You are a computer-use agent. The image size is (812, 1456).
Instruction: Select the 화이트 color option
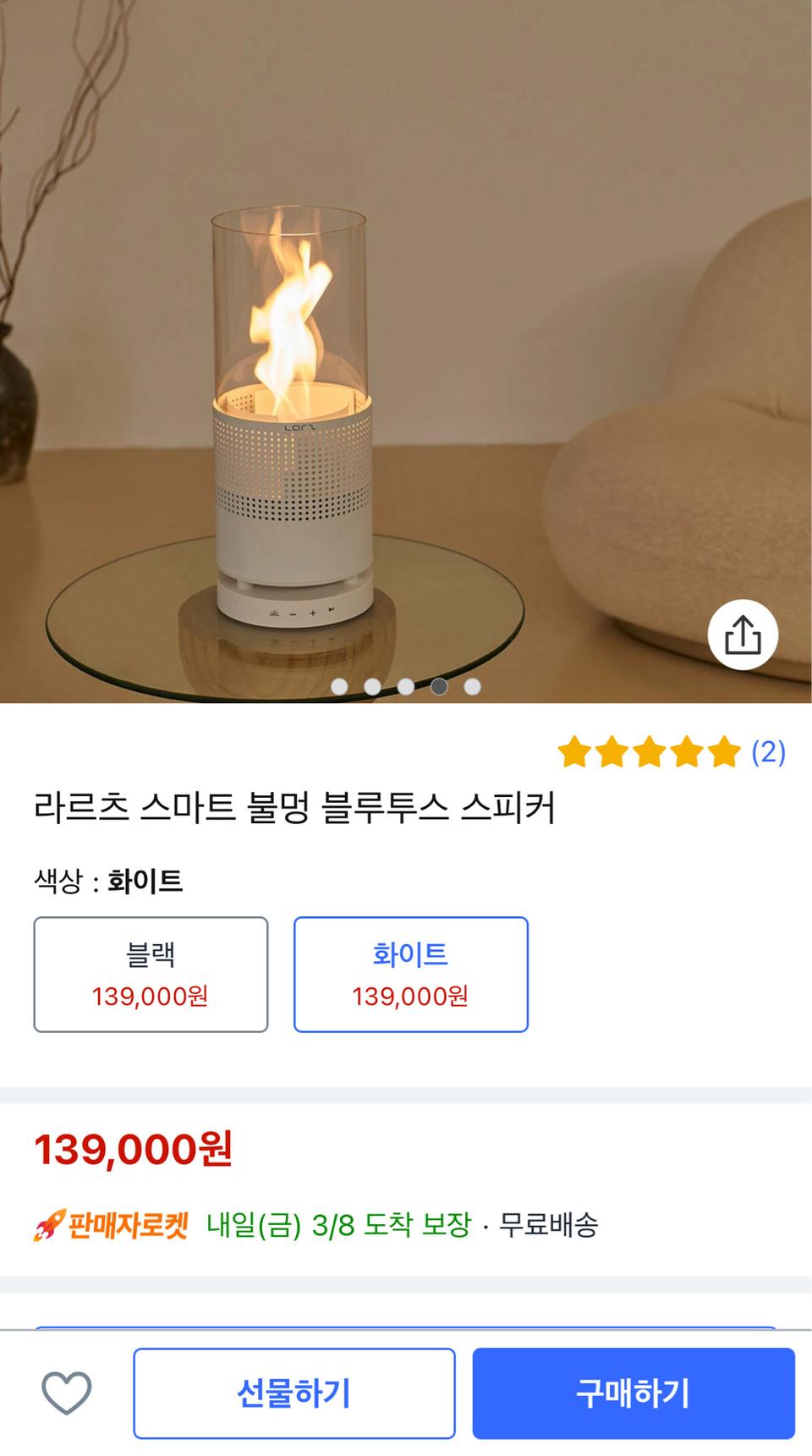(x=411, y=973)
